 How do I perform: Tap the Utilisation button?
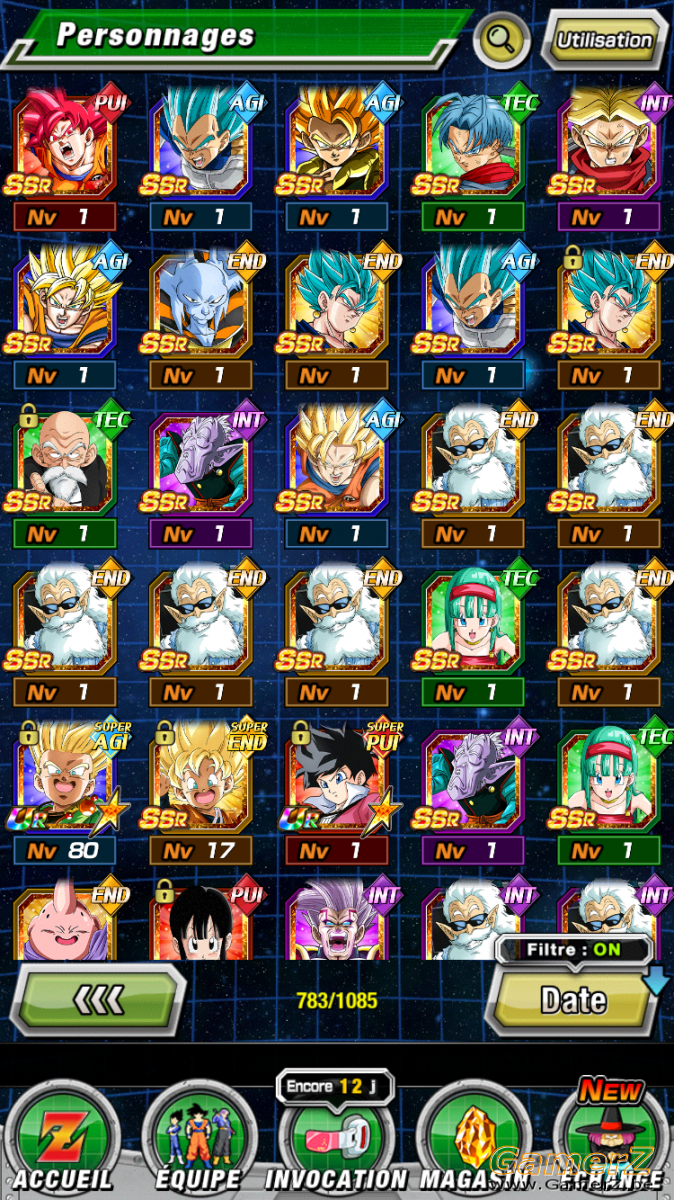[604, 41]
